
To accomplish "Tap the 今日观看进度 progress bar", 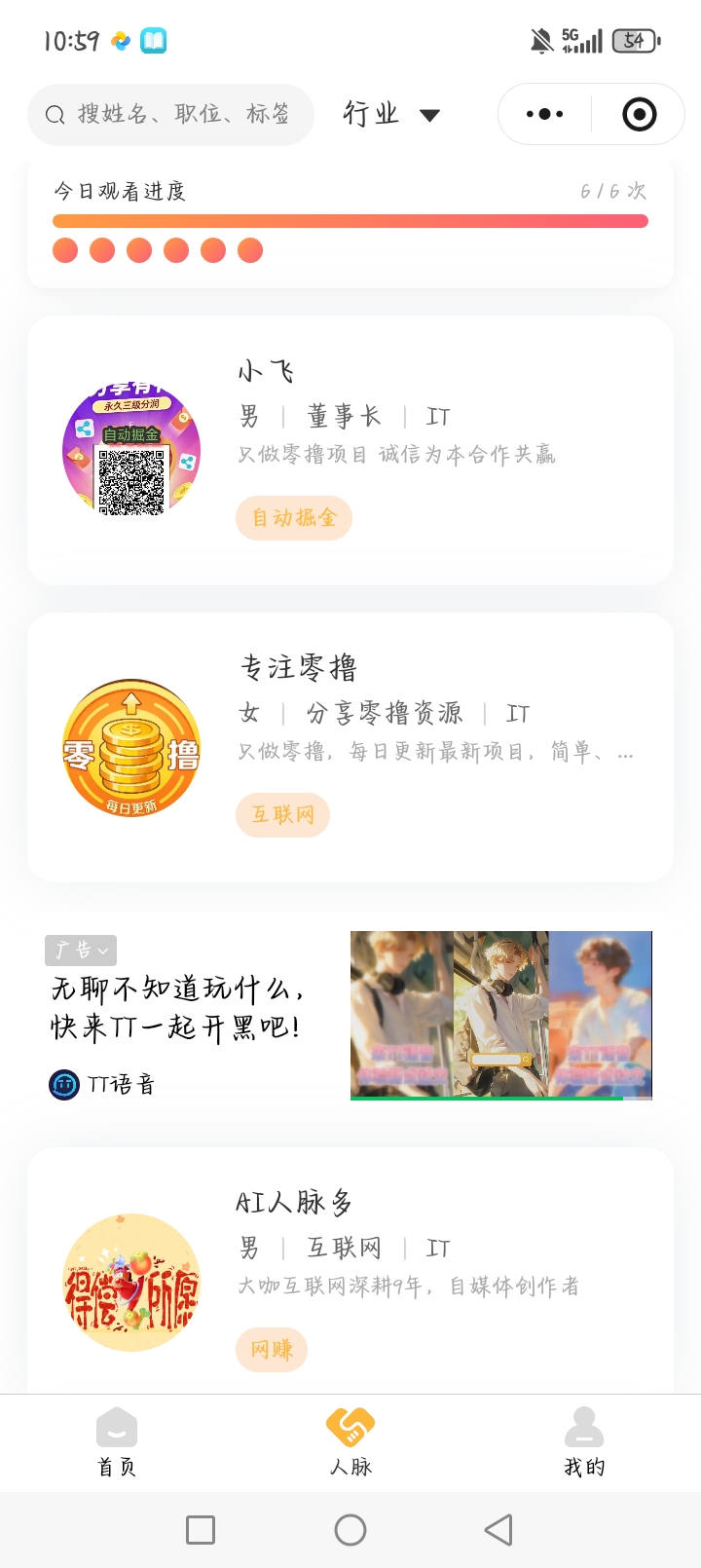I will coord(350,221).
